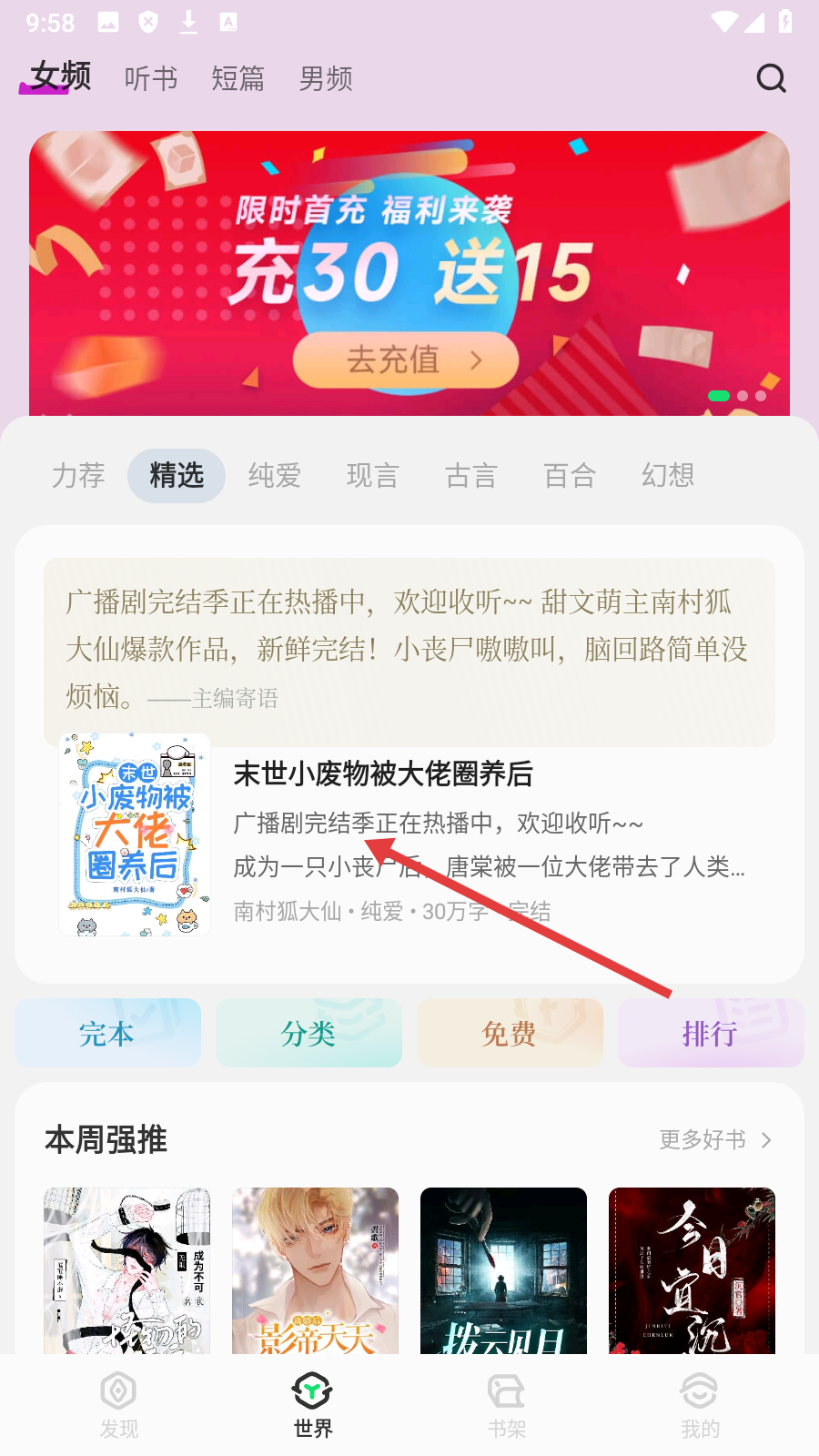Image resolution: width=819 pixels, height=1456 pixels.
Task: Go to the 书架 bookshelf tab
Action: (x=507, y=1404)
